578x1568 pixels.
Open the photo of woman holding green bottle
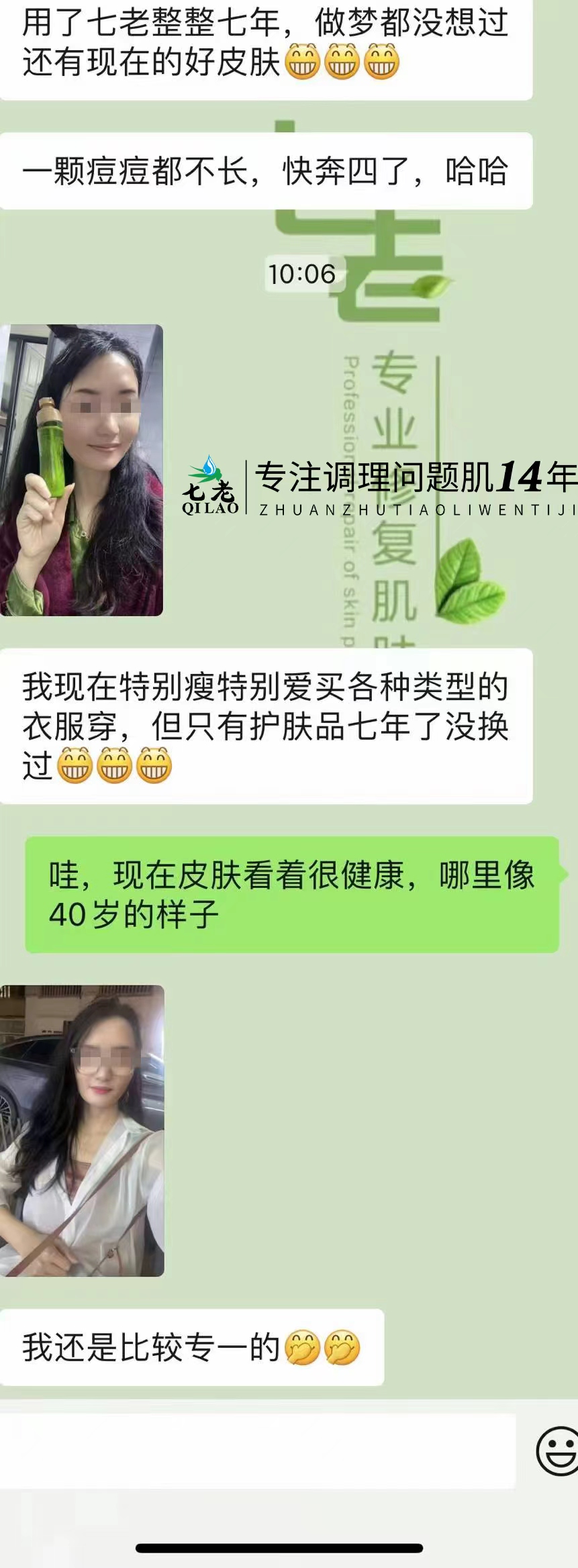[81, 470]
